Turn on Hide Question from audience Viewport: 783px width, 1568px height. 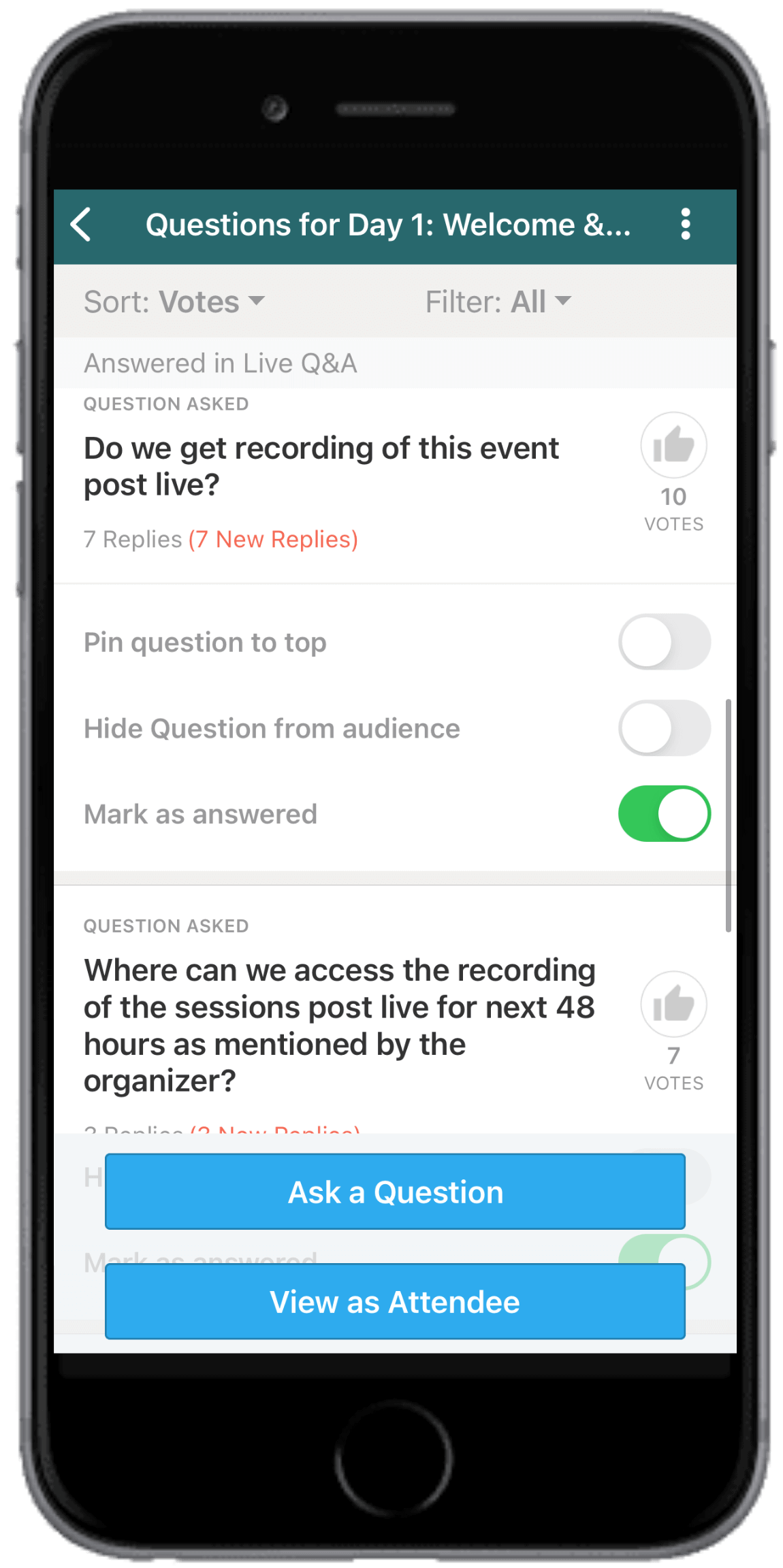click(664, 728)
